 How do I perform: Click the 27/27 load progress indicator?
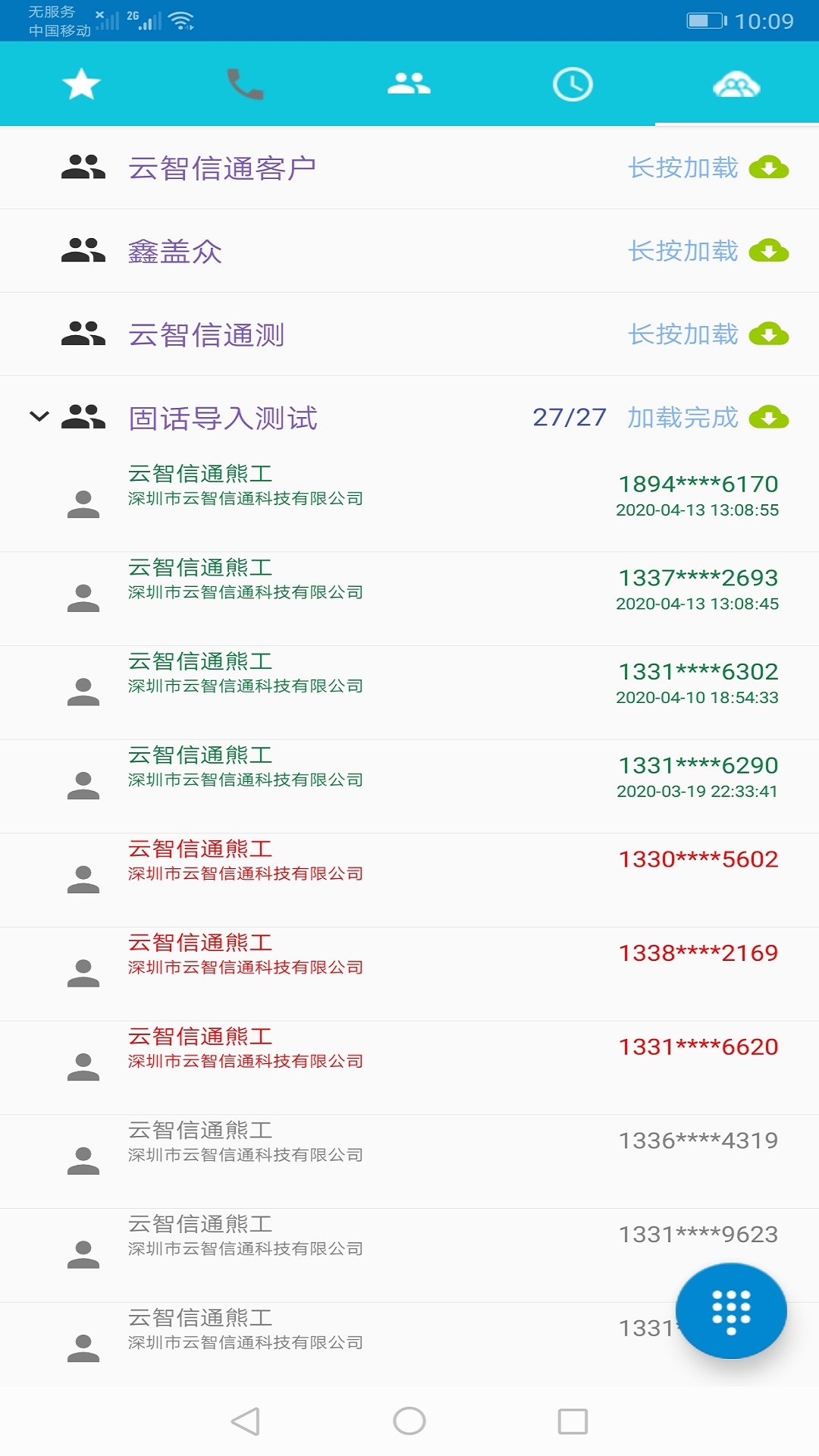[x=568, y=416]
